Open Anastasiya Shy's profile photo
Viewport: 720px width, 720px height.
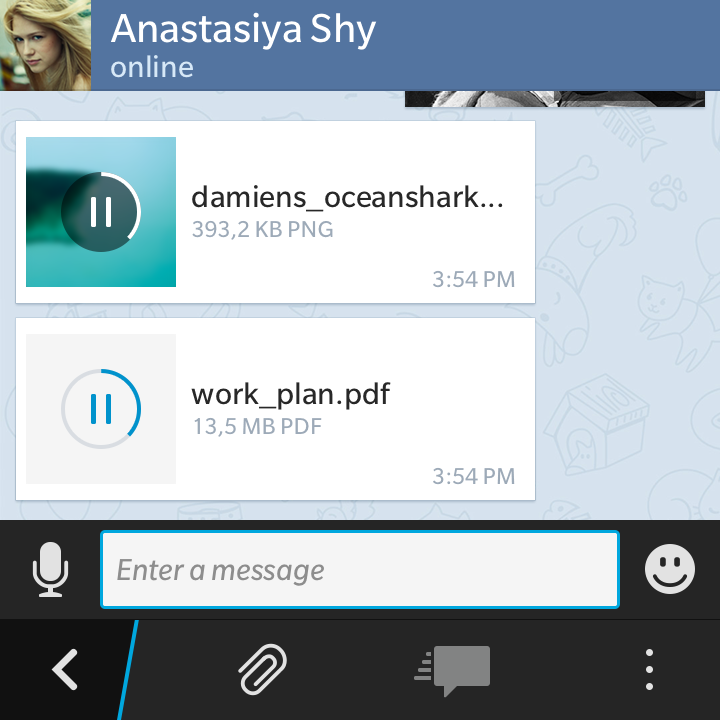point(45,45)
